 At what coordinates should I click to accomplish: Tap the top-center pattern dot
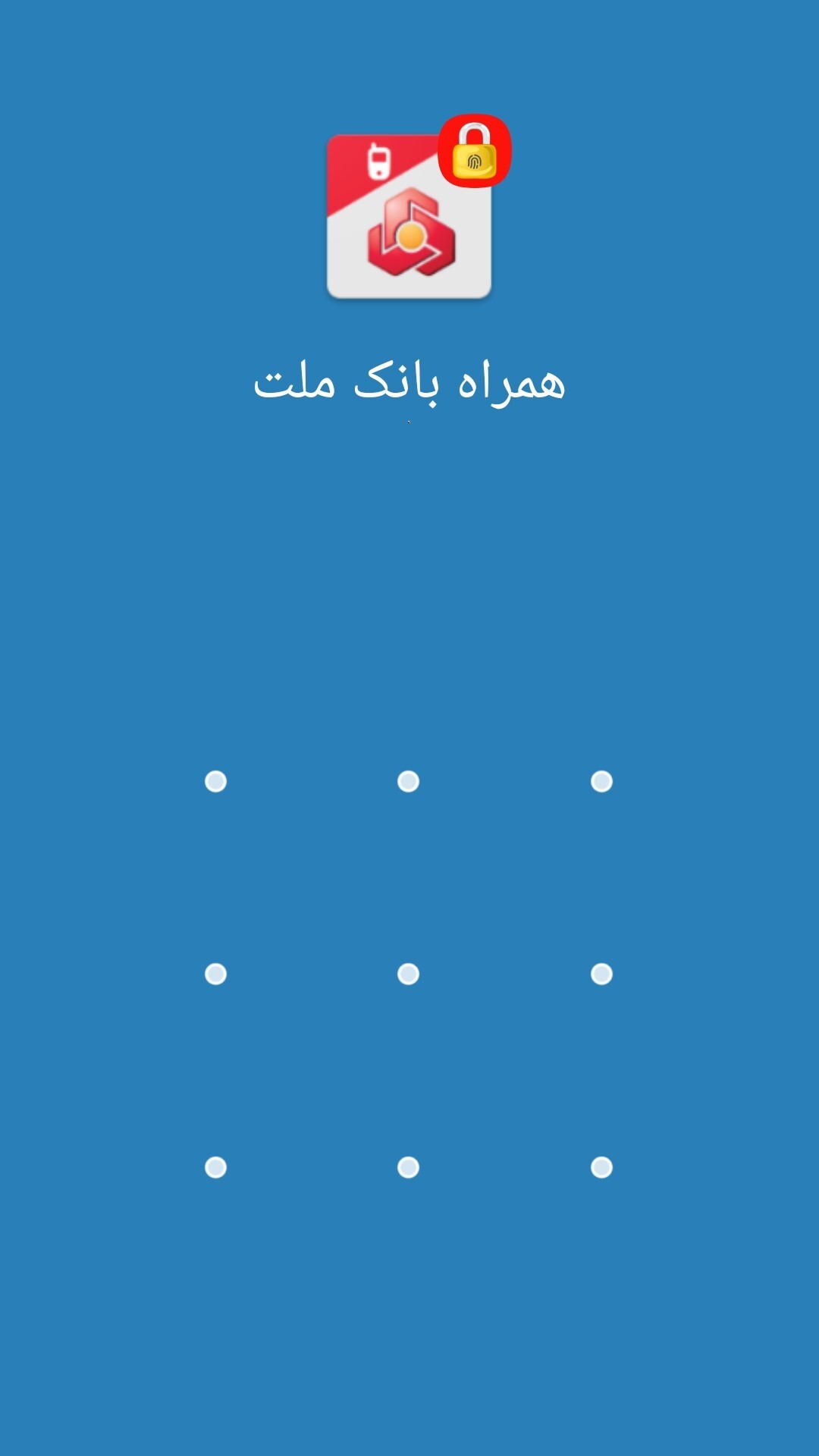coord(409,781)
